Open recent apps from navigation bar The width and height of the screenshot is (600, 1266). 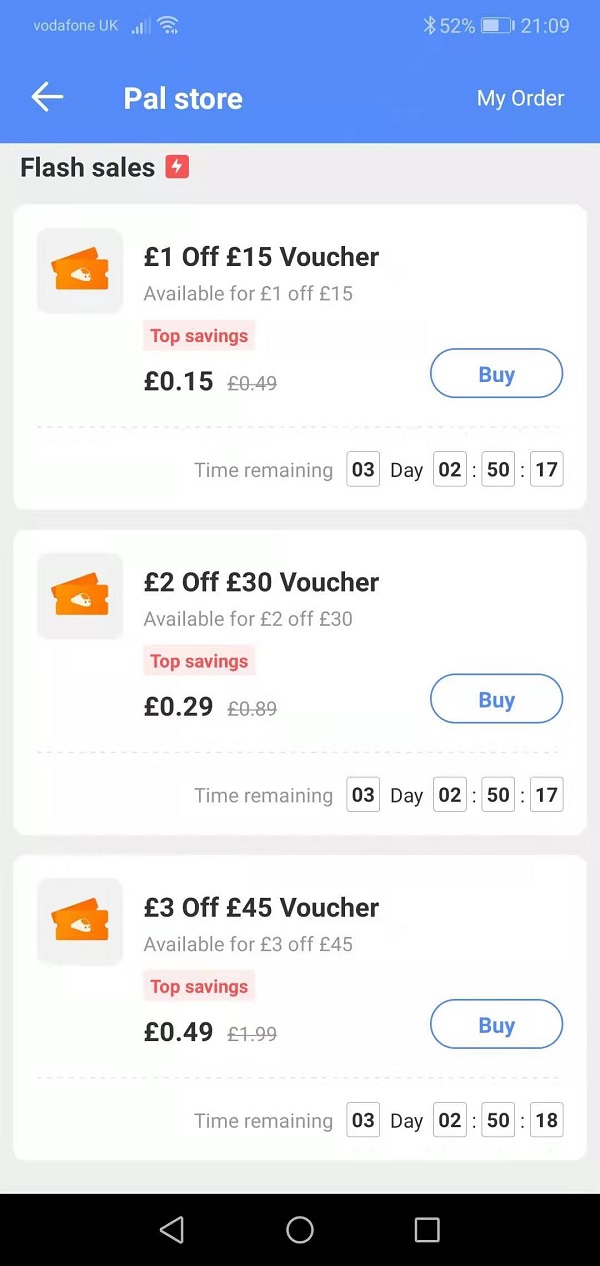point(427,1230)
